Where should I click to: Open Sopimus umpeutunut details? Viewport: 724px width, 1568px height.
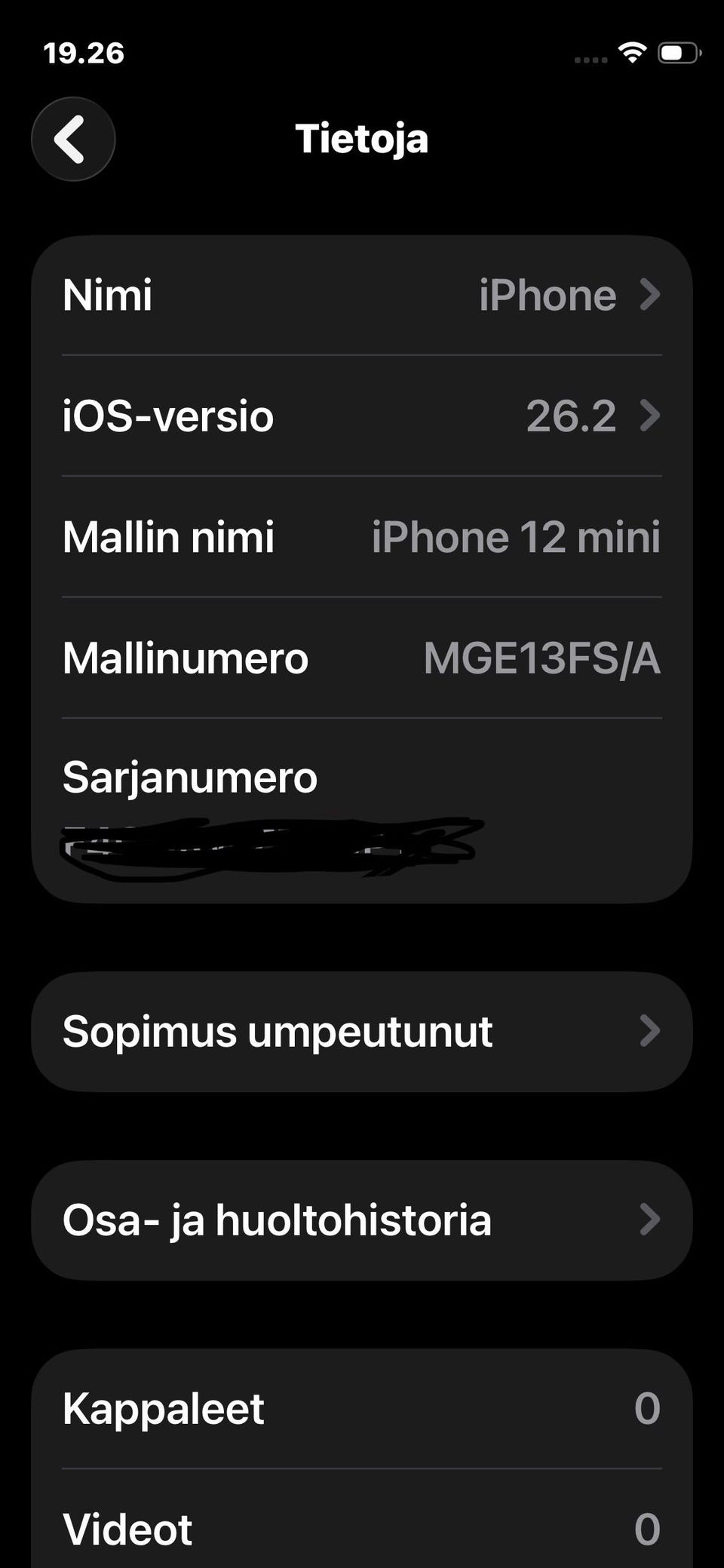(x=362, y=1031)
